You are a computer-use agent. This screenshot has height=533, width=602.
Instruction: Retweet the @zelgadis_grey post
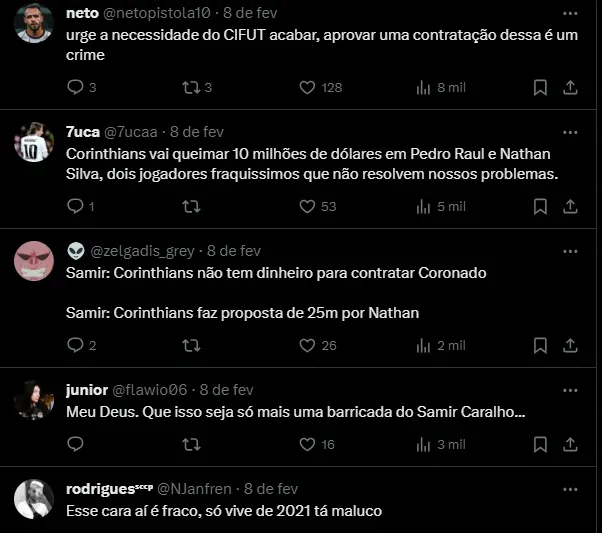tap(191, 345)
